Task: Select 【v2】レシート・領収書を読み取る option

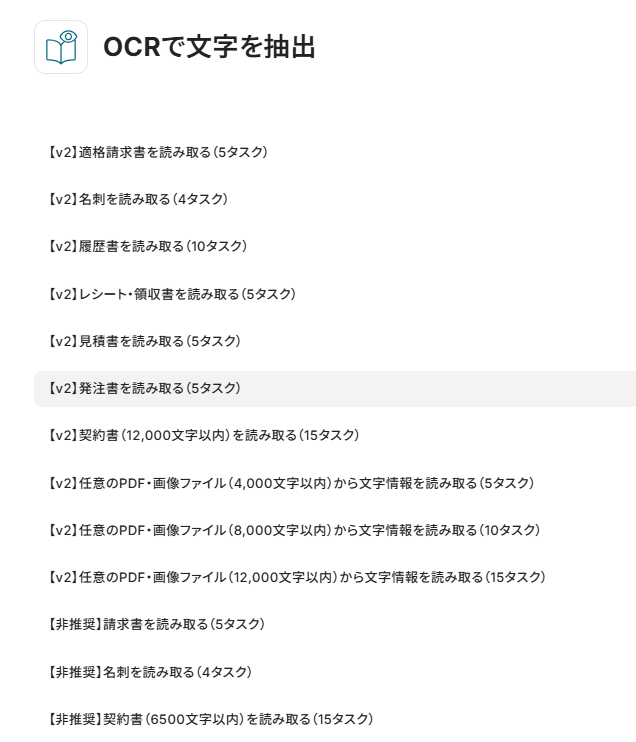Action: [x=171, y=294]
